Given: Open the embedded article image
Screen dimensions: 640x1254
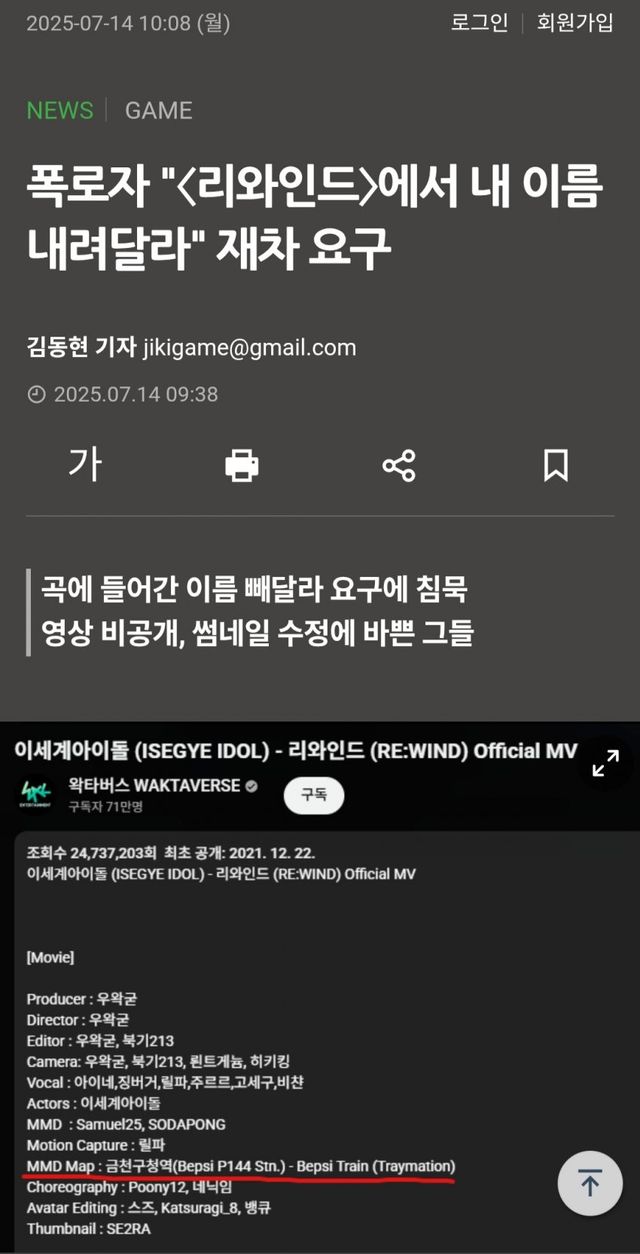Looking at the screenshot, I should pyautogui.click(x=320, y=987).
